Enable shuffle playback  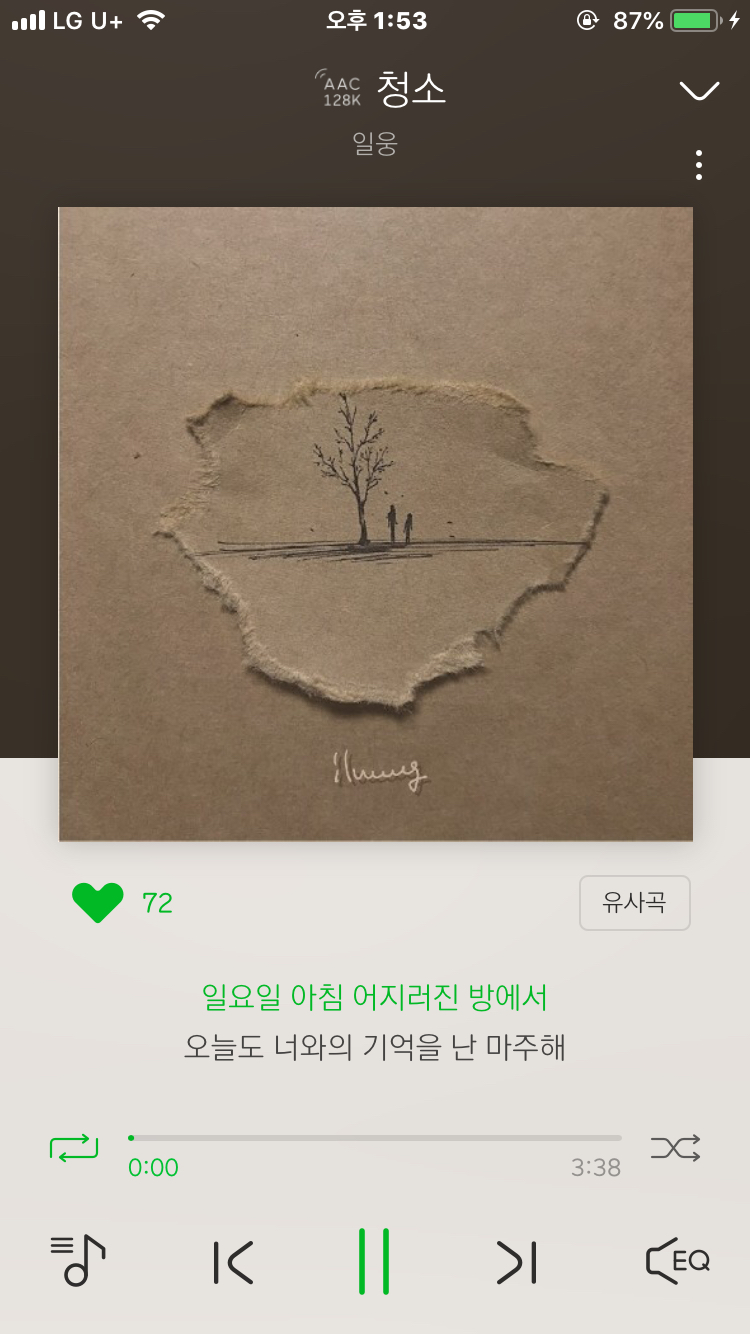point(675,1148)
